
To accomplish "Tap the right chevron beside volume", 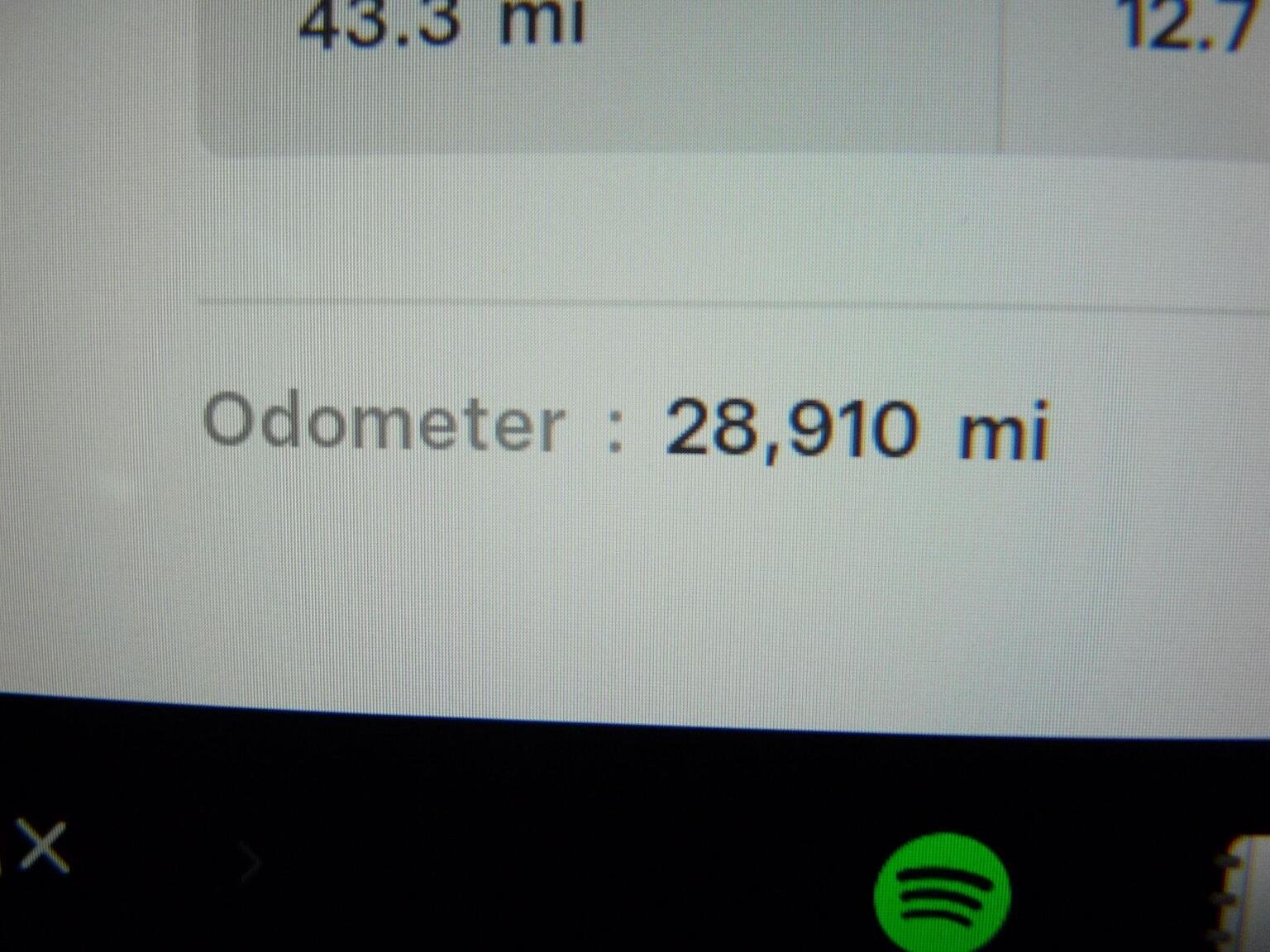I will 249,863.
